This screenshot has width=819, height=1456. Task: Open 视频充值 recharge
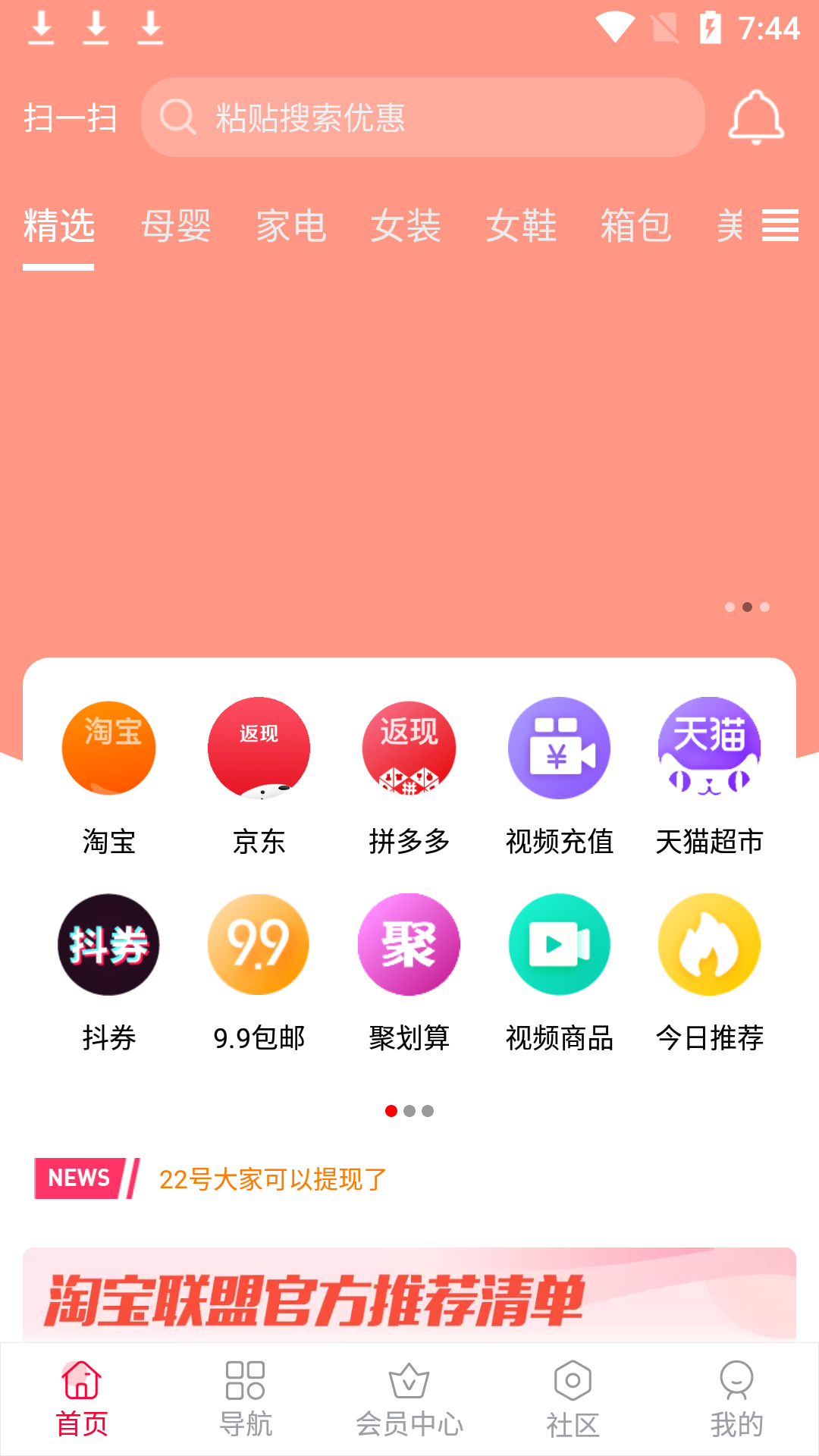click(x=559, y=773)
